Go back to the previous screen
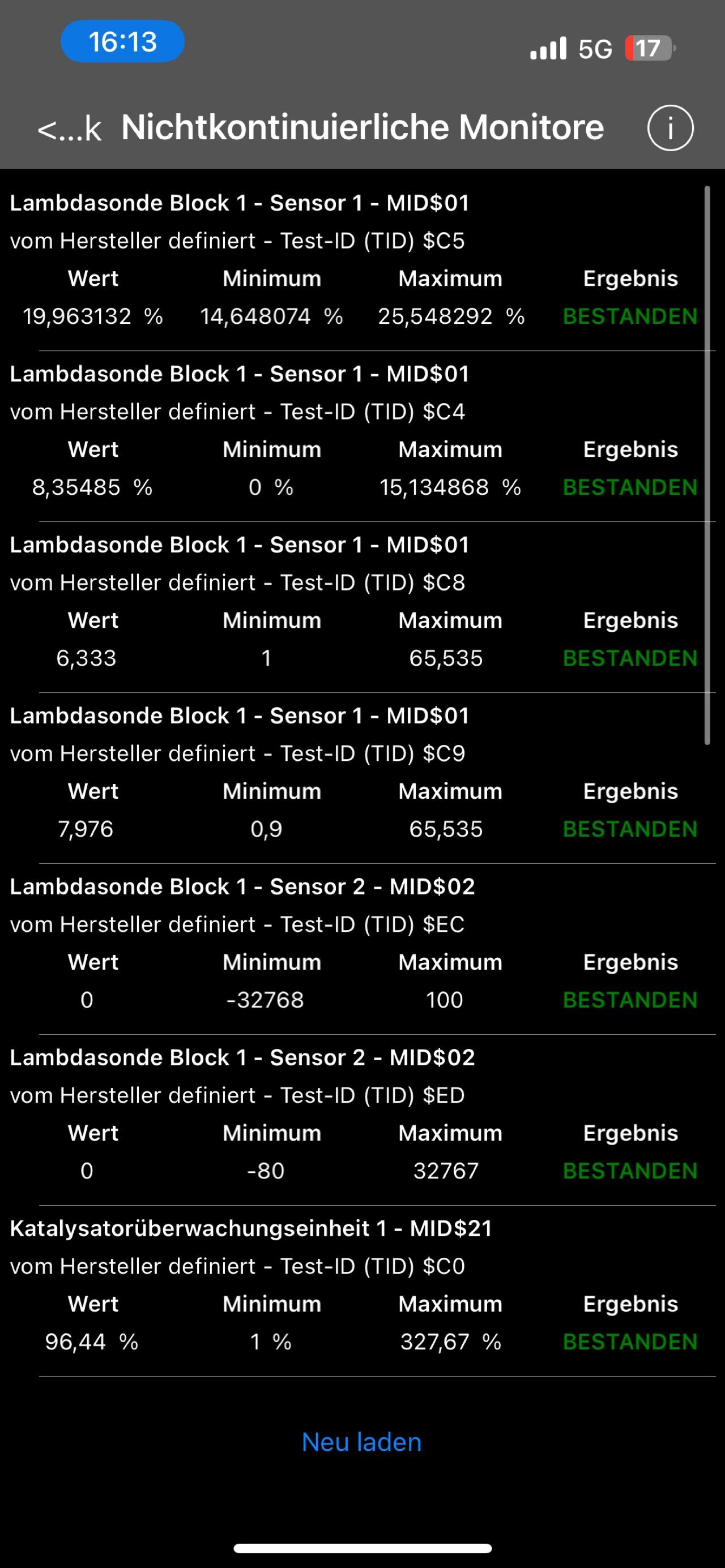725x1568 pixels. pyautogui.click(x=69, y=129)
